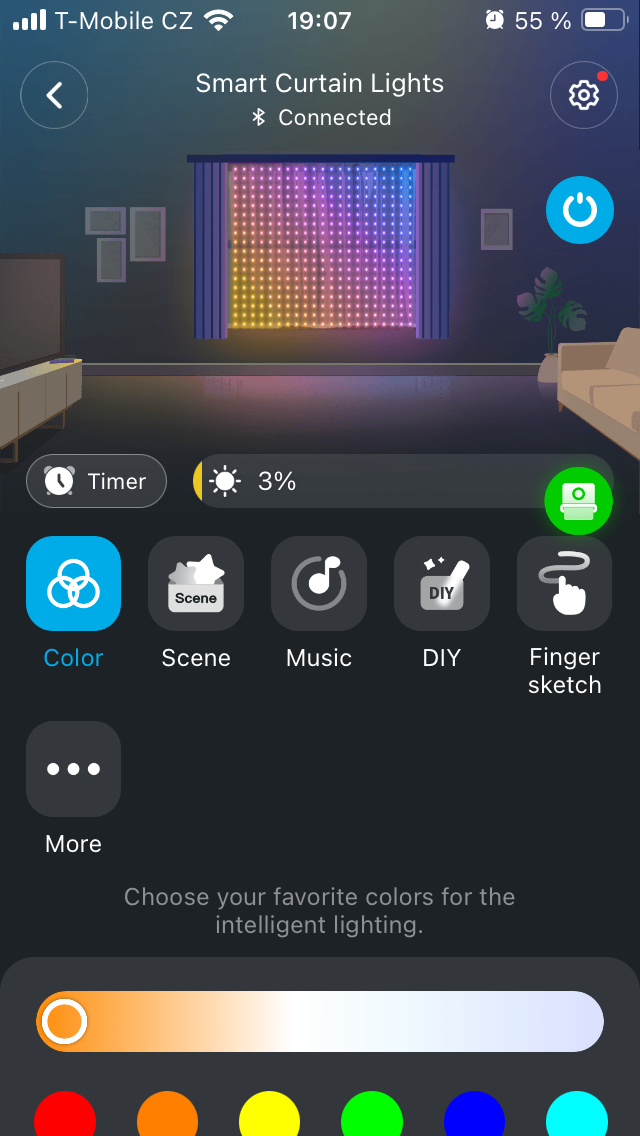
Task: Choose the red color swatch
Action: (x=65, y=1116)
